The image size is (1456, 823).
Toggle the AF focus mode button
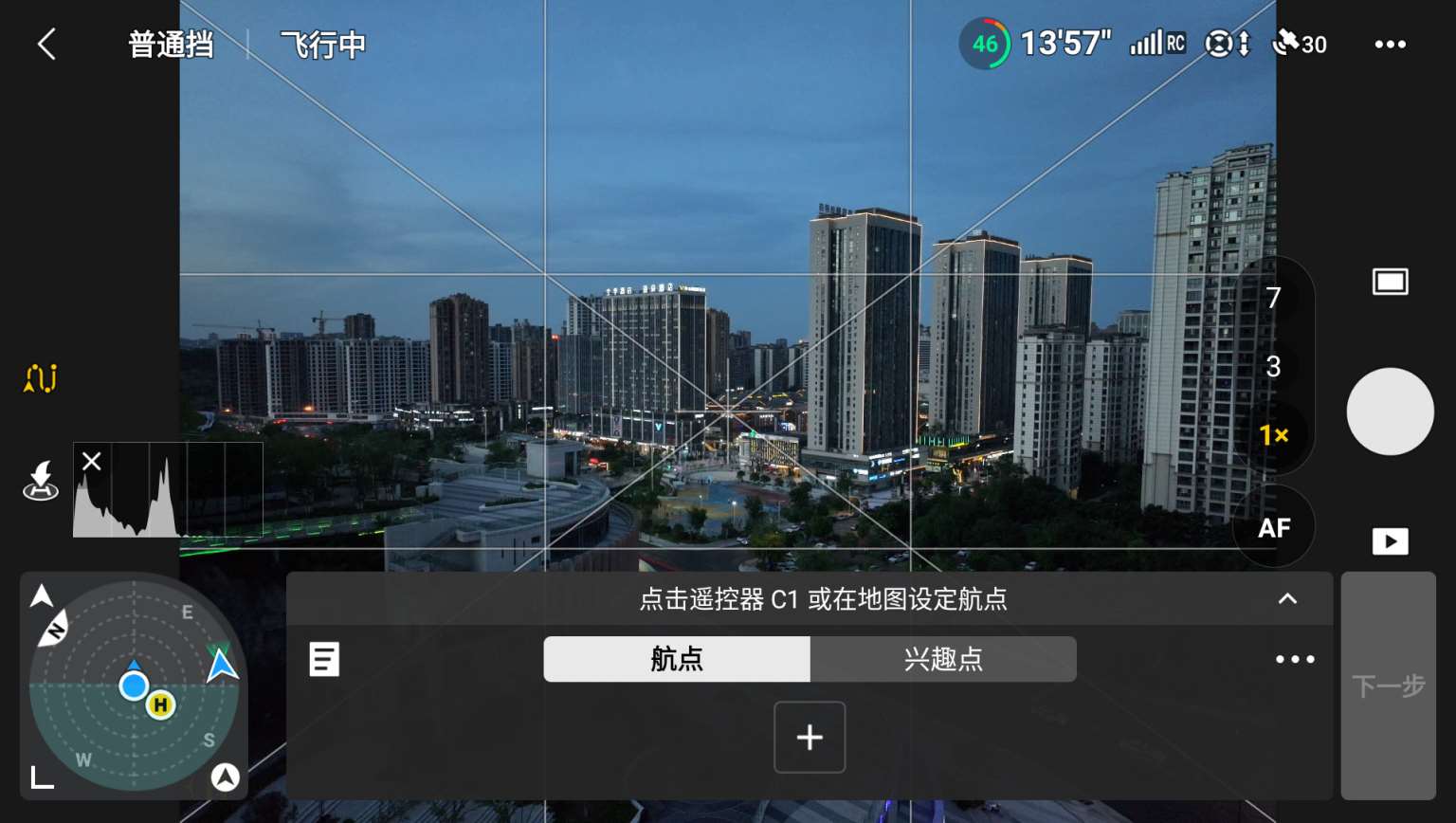pos(1273,528)
